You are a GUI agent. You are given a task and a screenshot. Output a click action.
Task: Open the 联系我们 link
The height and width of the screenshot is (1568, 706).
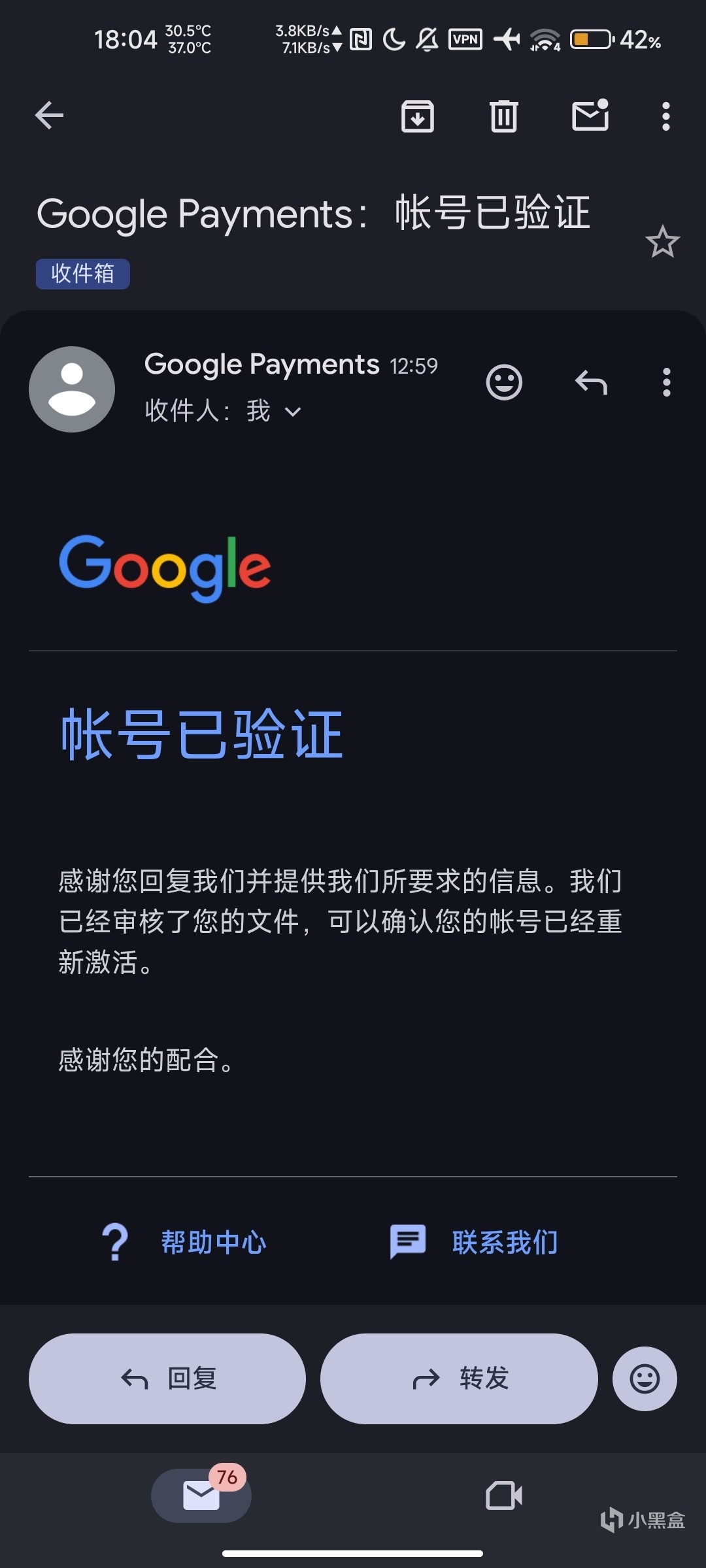[x=505, y=1243]
